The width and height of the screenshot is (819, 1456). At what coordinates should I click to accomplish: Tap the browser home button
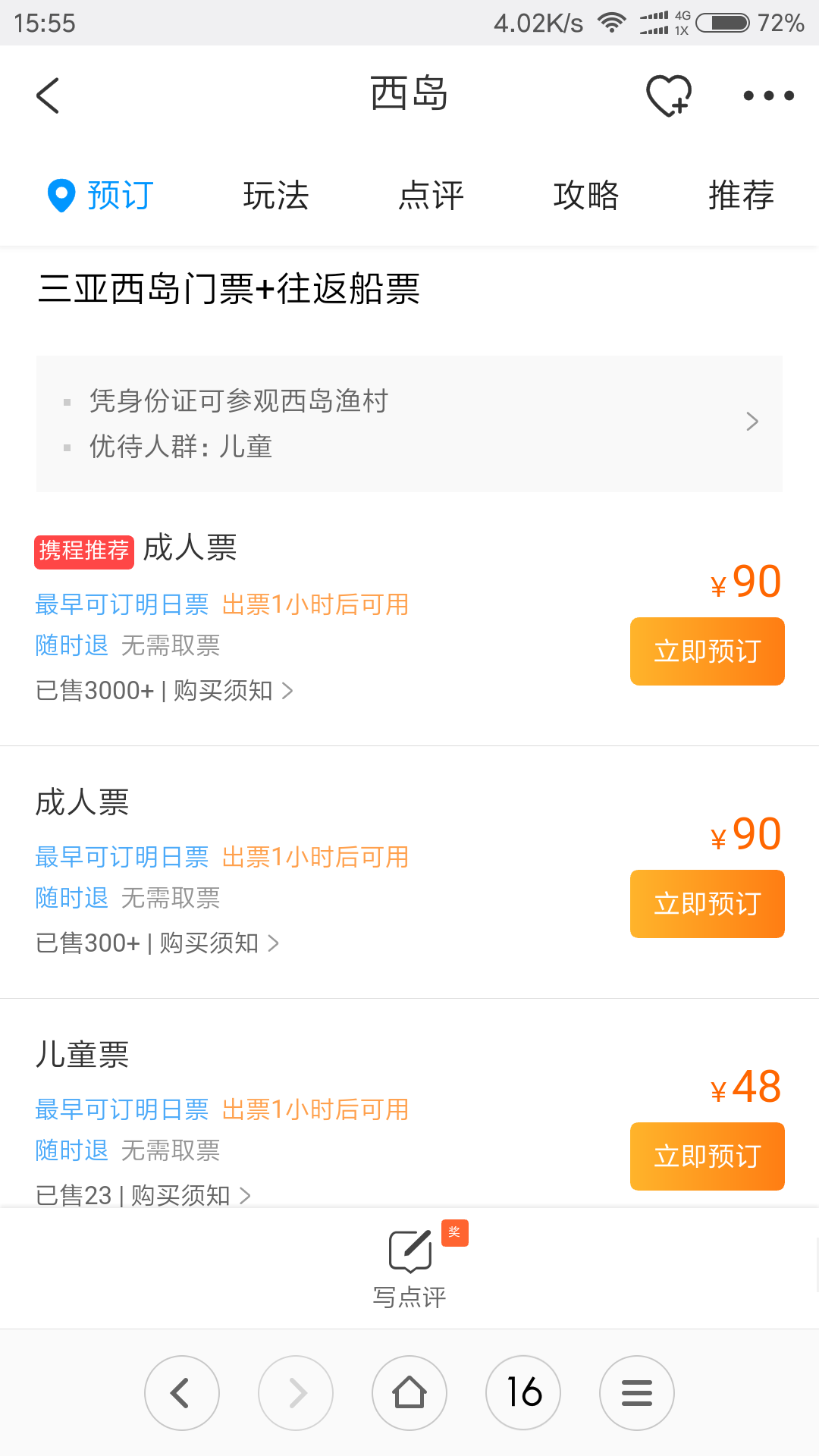(409, 1393)
